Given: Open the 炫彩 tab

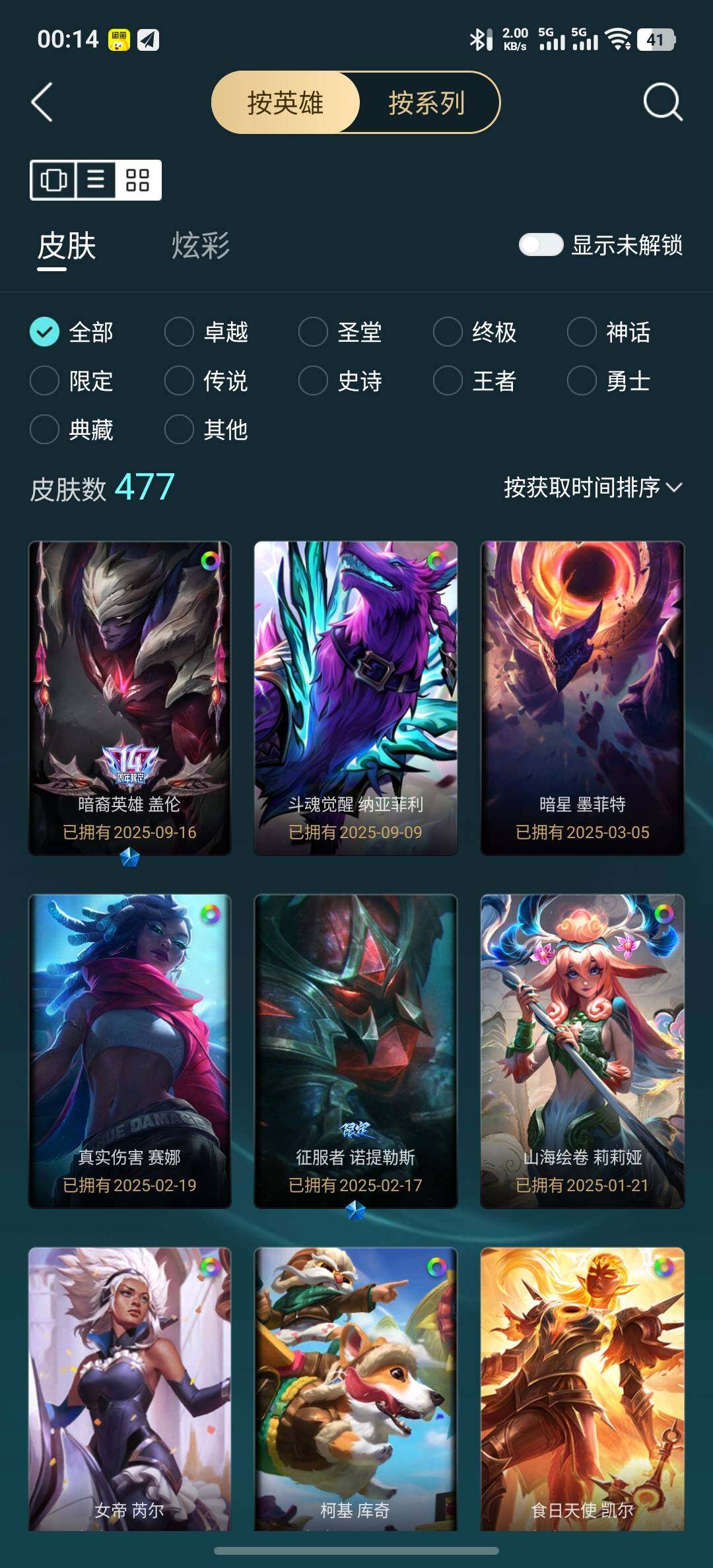Looking at the screenshot, I should 201,245.
